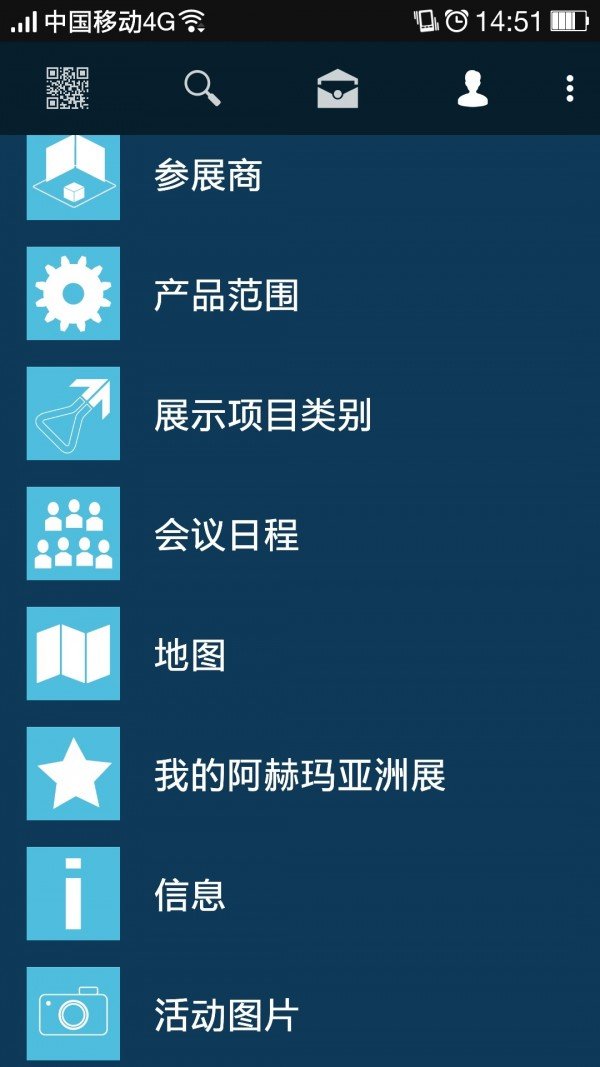Open the QR code scanner
600x1067 pixels.
(68, 88)
